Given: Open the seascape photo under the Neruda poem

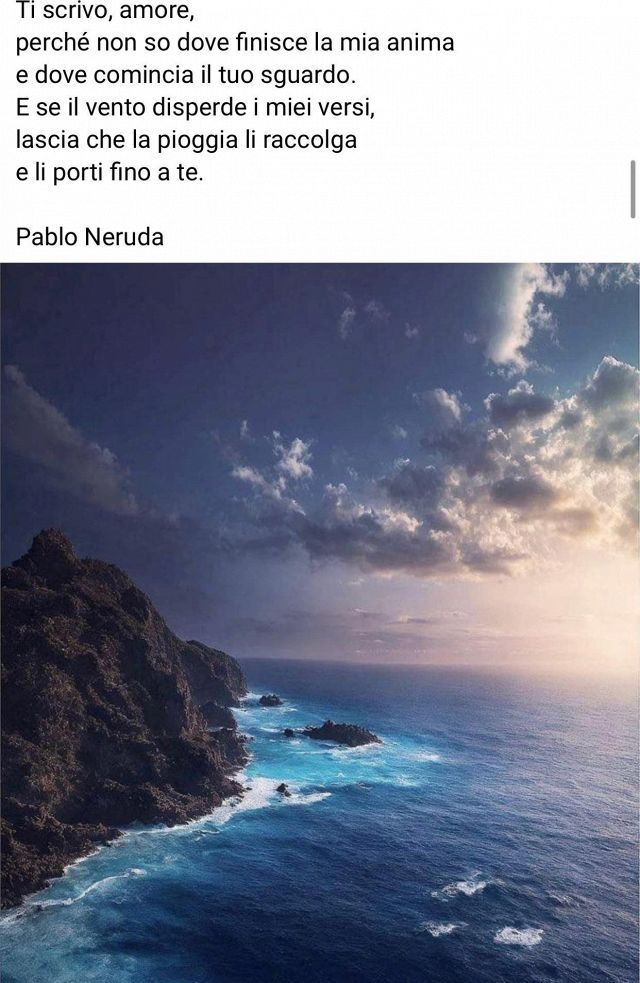Looking at the screenshot, I should tap(320, 620).
